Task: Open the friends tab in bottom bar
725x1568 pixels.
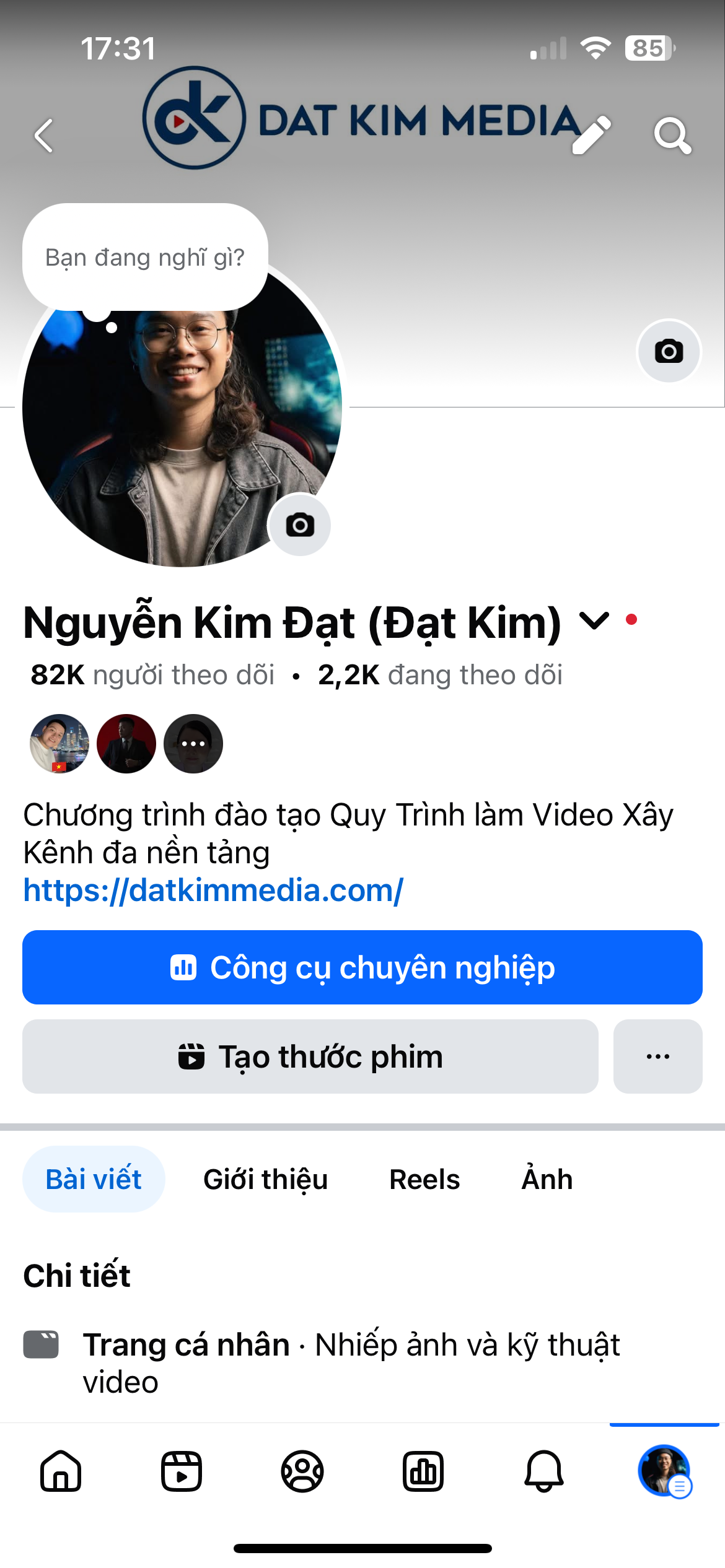Action: 302,1471
